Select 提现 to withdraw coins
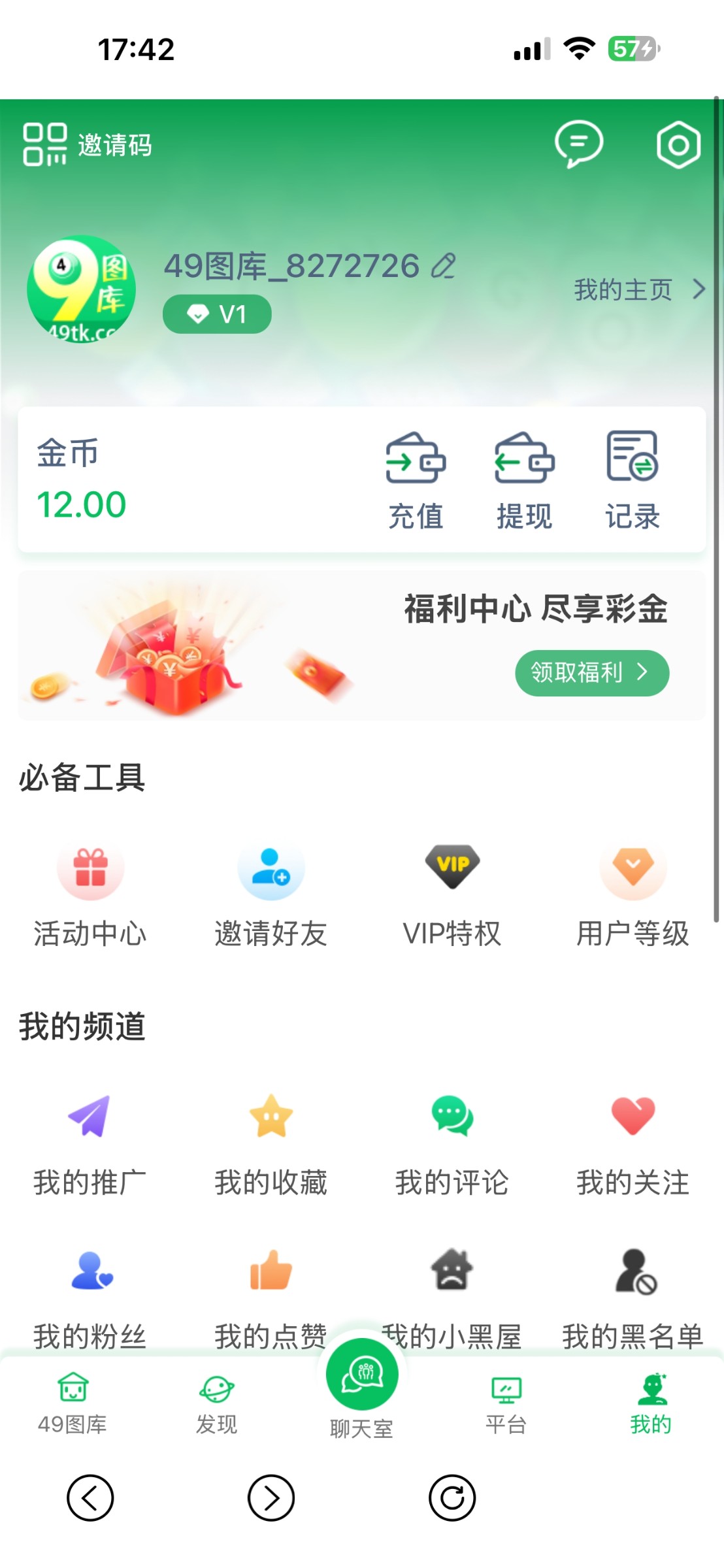The width and height of the screenshot is (724, 1568). click(524, 480)
